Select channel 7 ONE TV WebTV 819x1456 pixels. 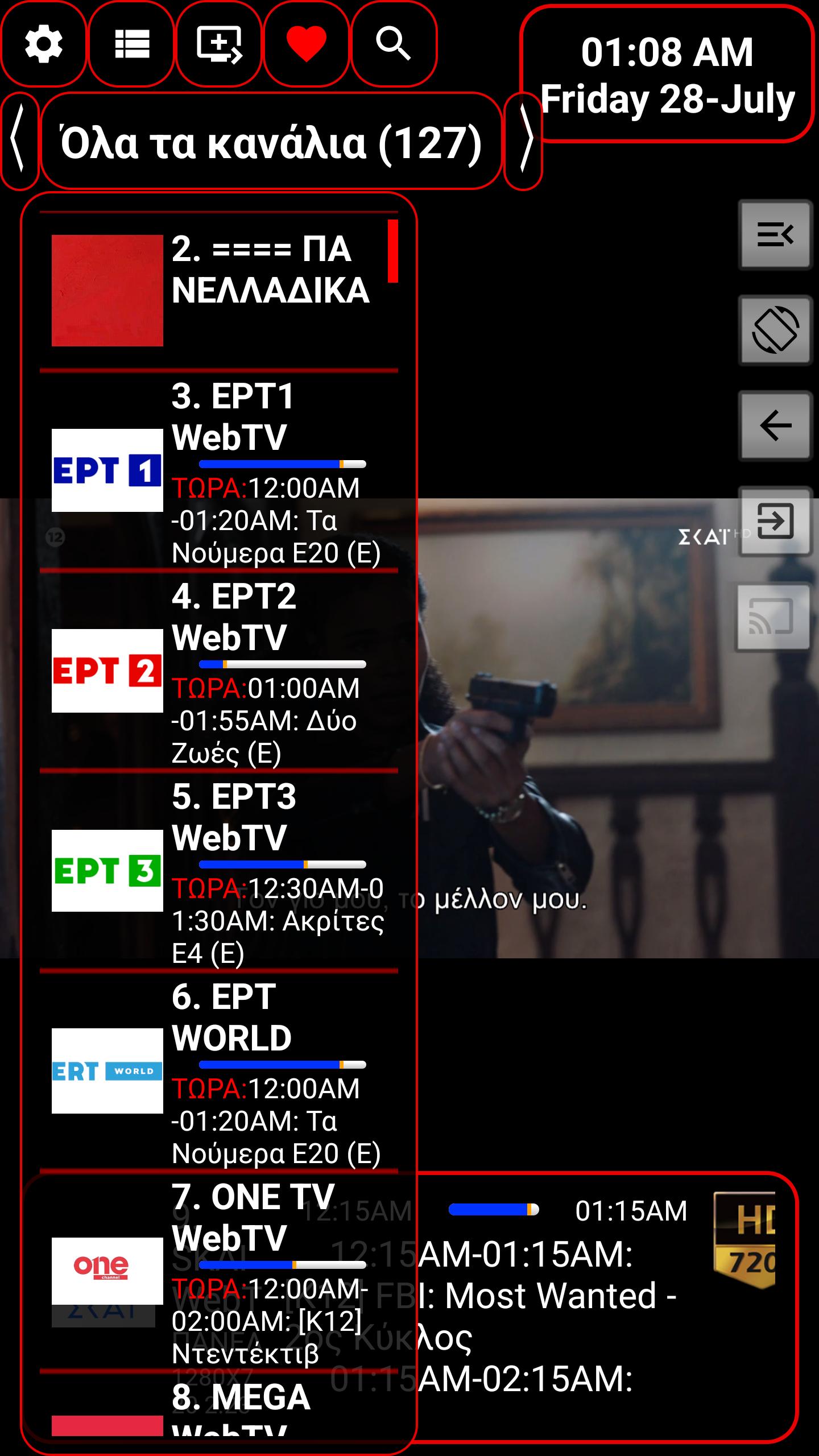(219, 1272)
